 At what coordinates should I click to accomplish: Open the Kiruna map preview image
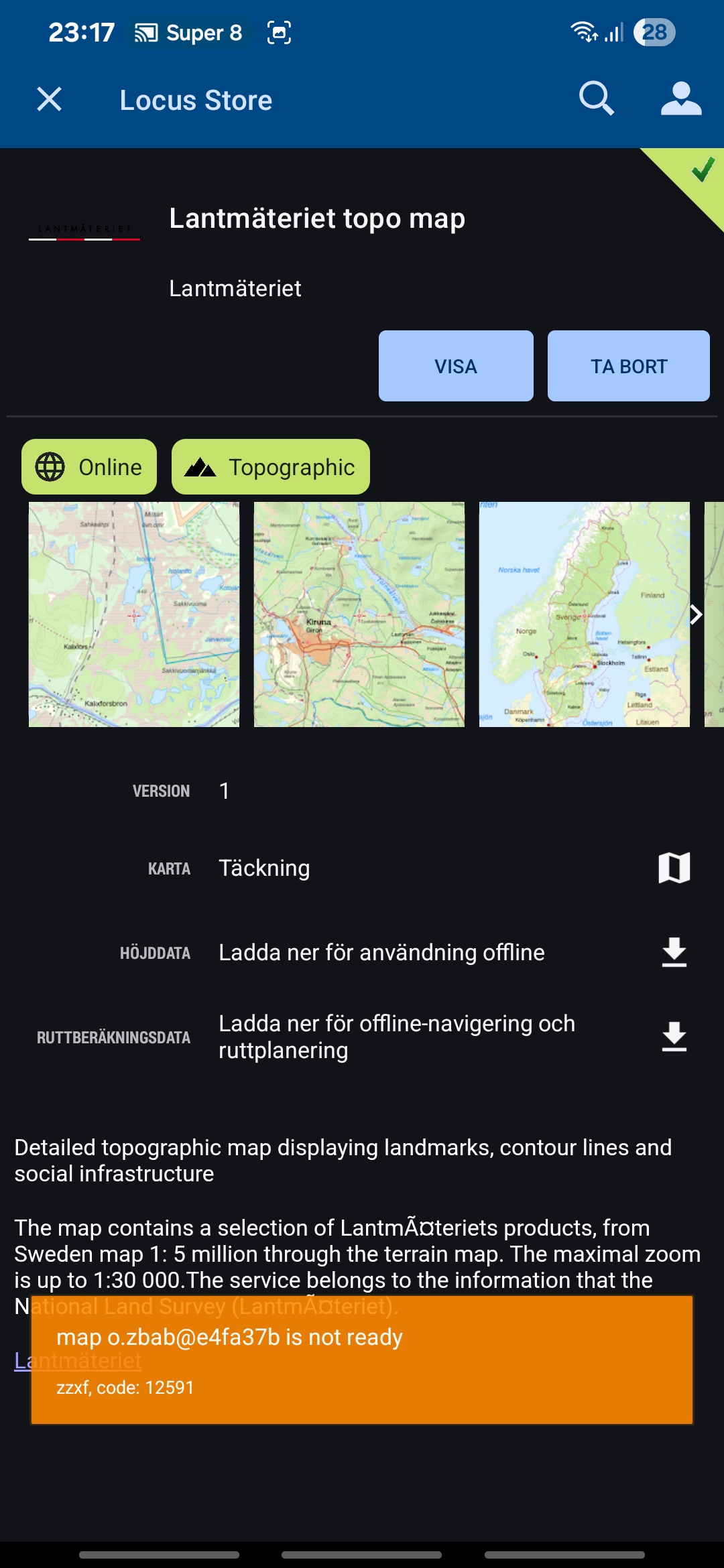(x=359, y=614)
